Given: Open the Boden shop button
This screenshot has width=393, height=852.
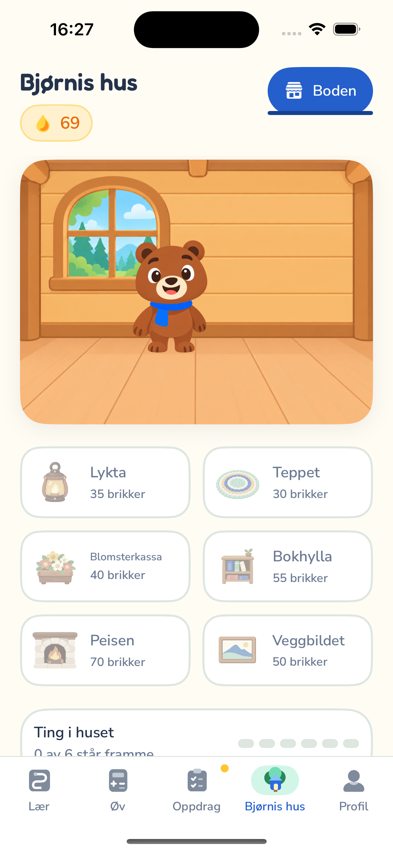Looking at the screenshot, I should click(320, 90).
